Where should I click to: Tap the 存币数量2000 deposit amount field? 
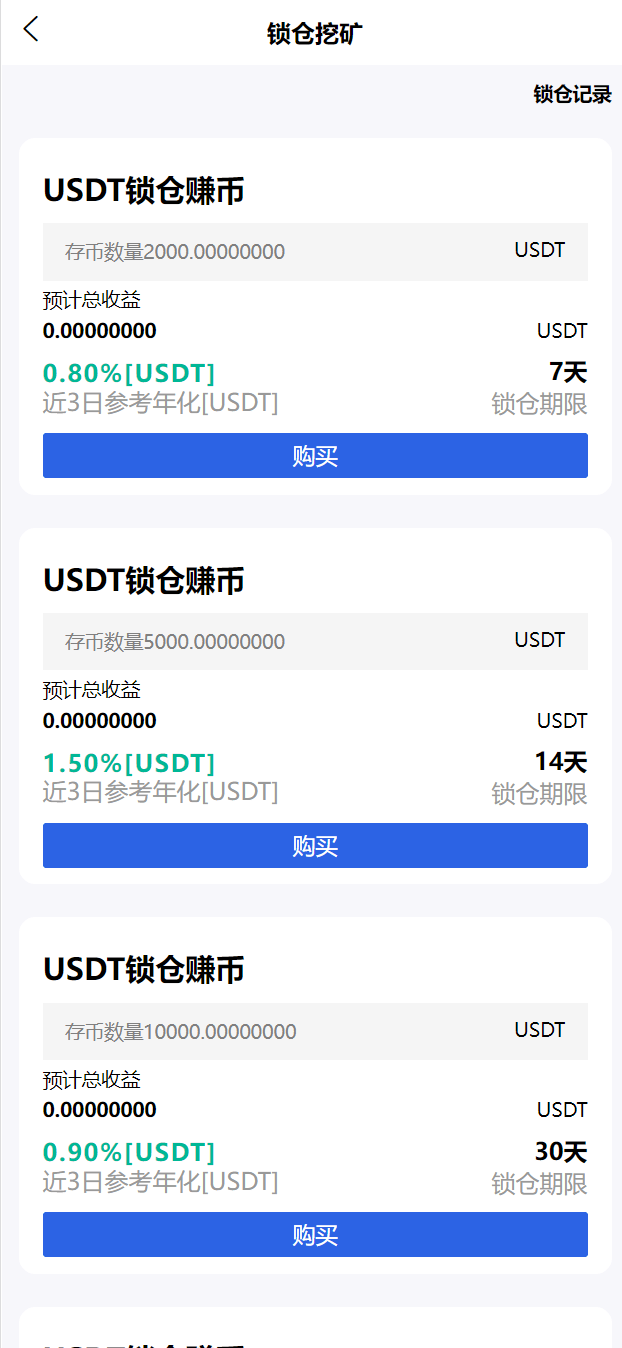click(270, 252)
